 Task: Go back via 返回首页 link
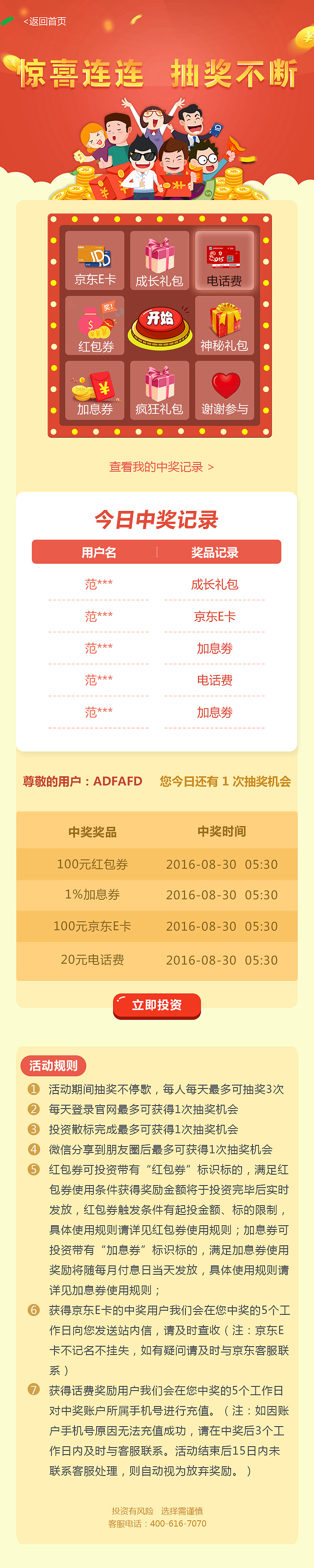(x=45, y=21)
